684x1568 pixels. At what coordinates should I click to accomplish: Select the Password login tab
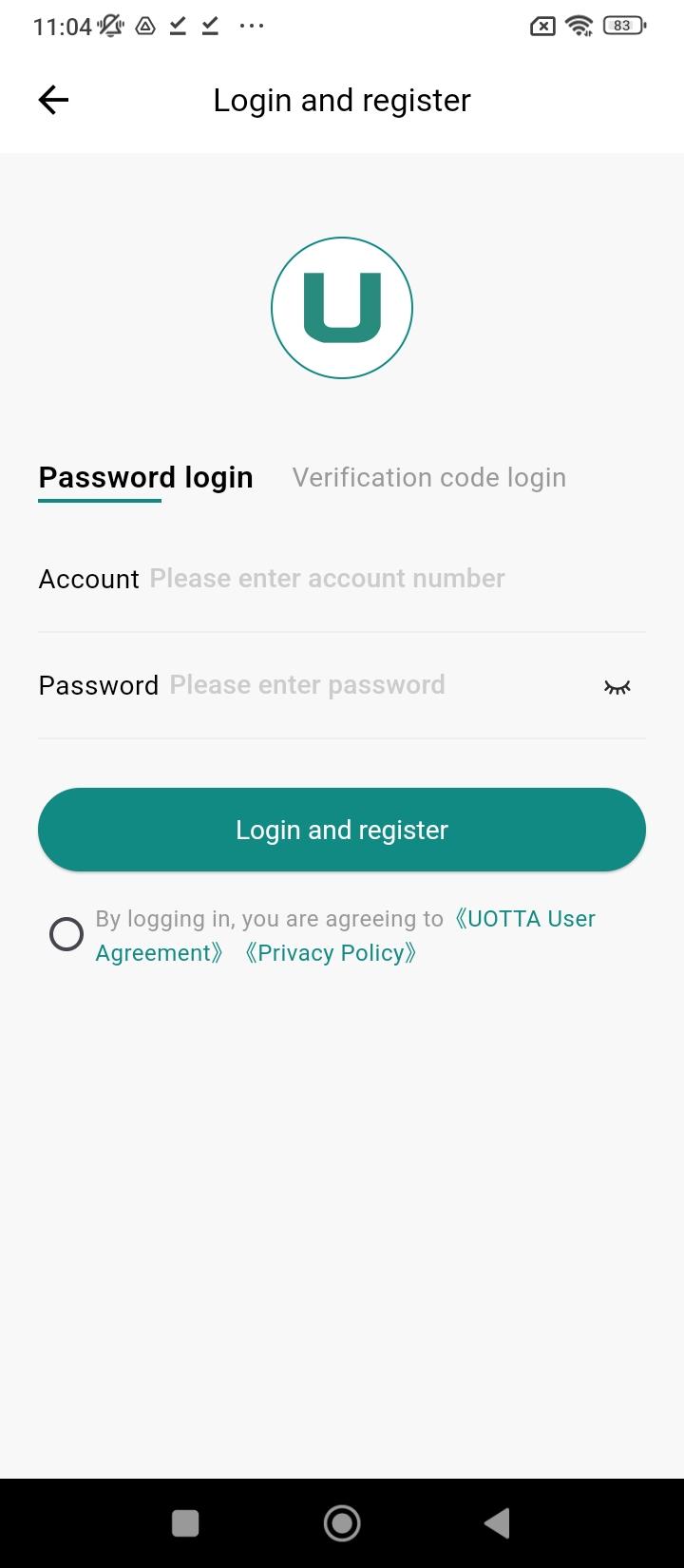[145, 477]
